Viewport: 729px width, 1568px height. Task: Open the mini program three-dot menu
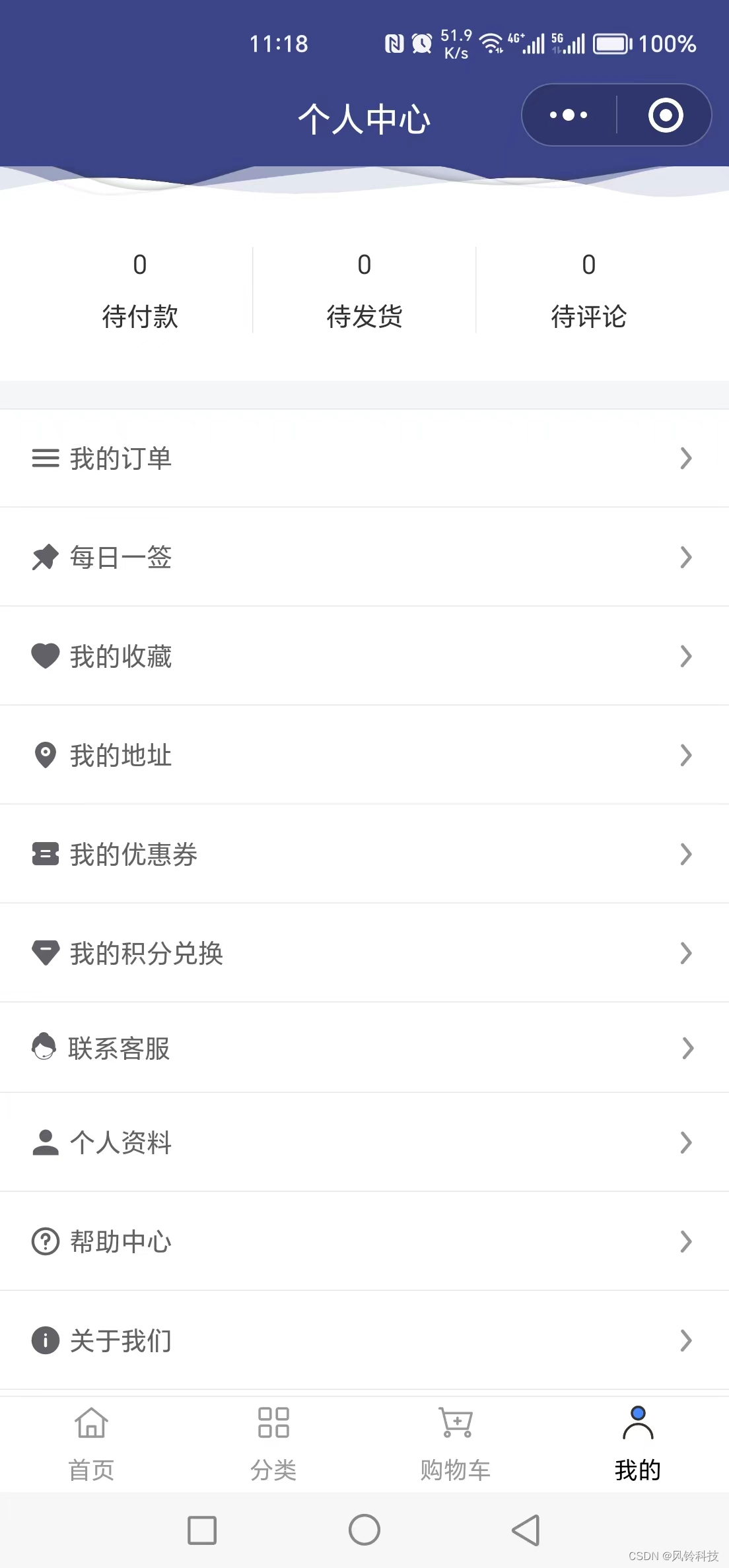[569, 115]
